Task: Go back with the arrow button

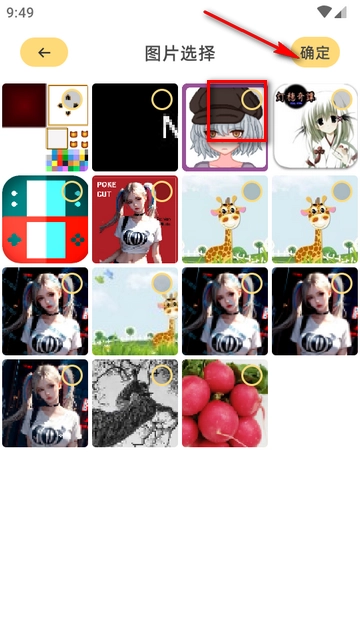Action: pyautogui.click(x=44, y=52)
